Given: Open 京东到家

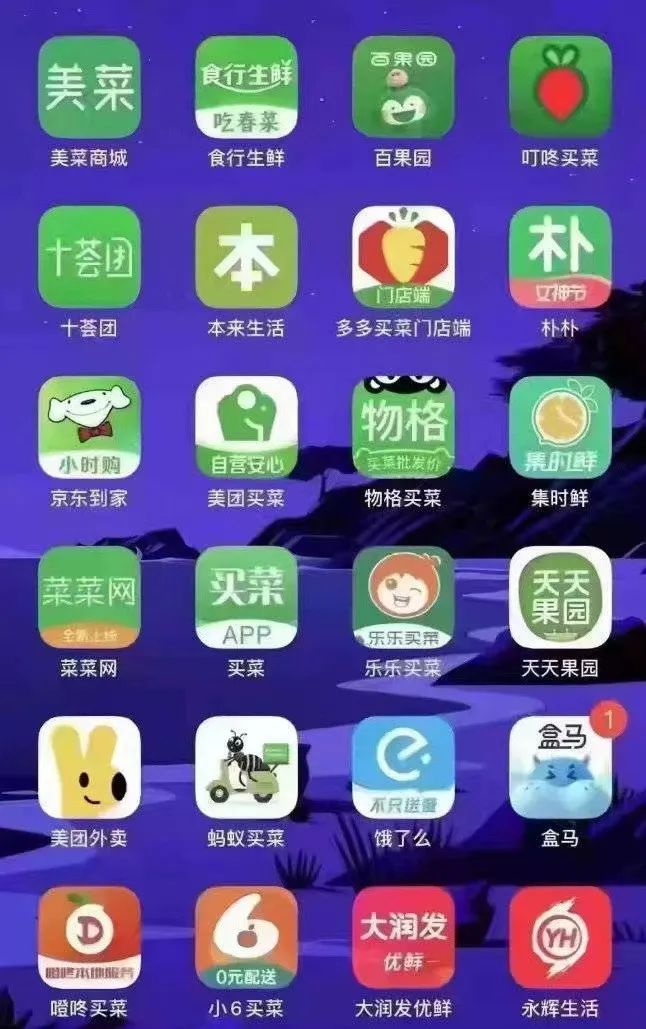Looking at the screenshot, I should (89, 427).
